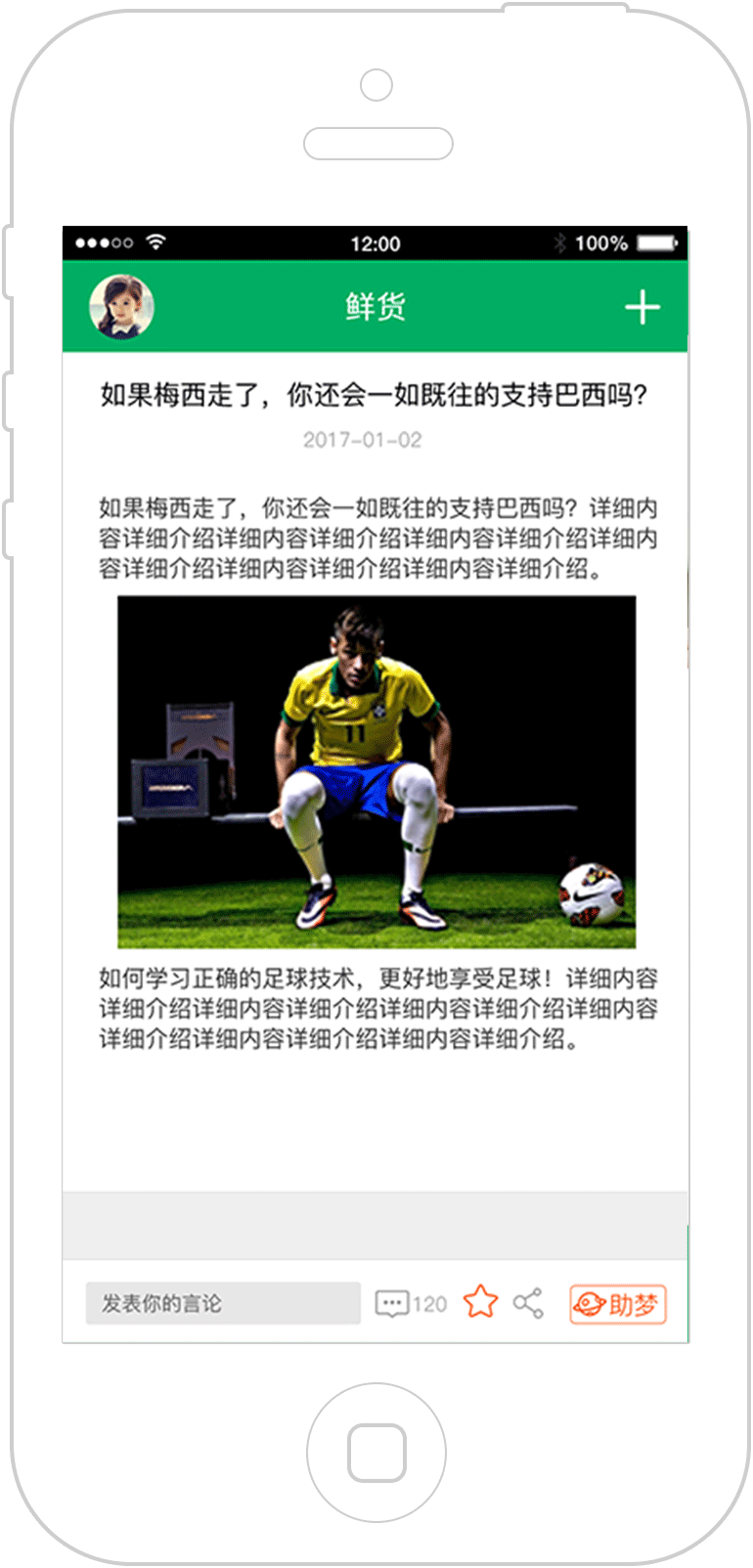Viewport: 753px width, 1568px height.
Task: Tap the plus icon to add post
Action: coord(642,307)
